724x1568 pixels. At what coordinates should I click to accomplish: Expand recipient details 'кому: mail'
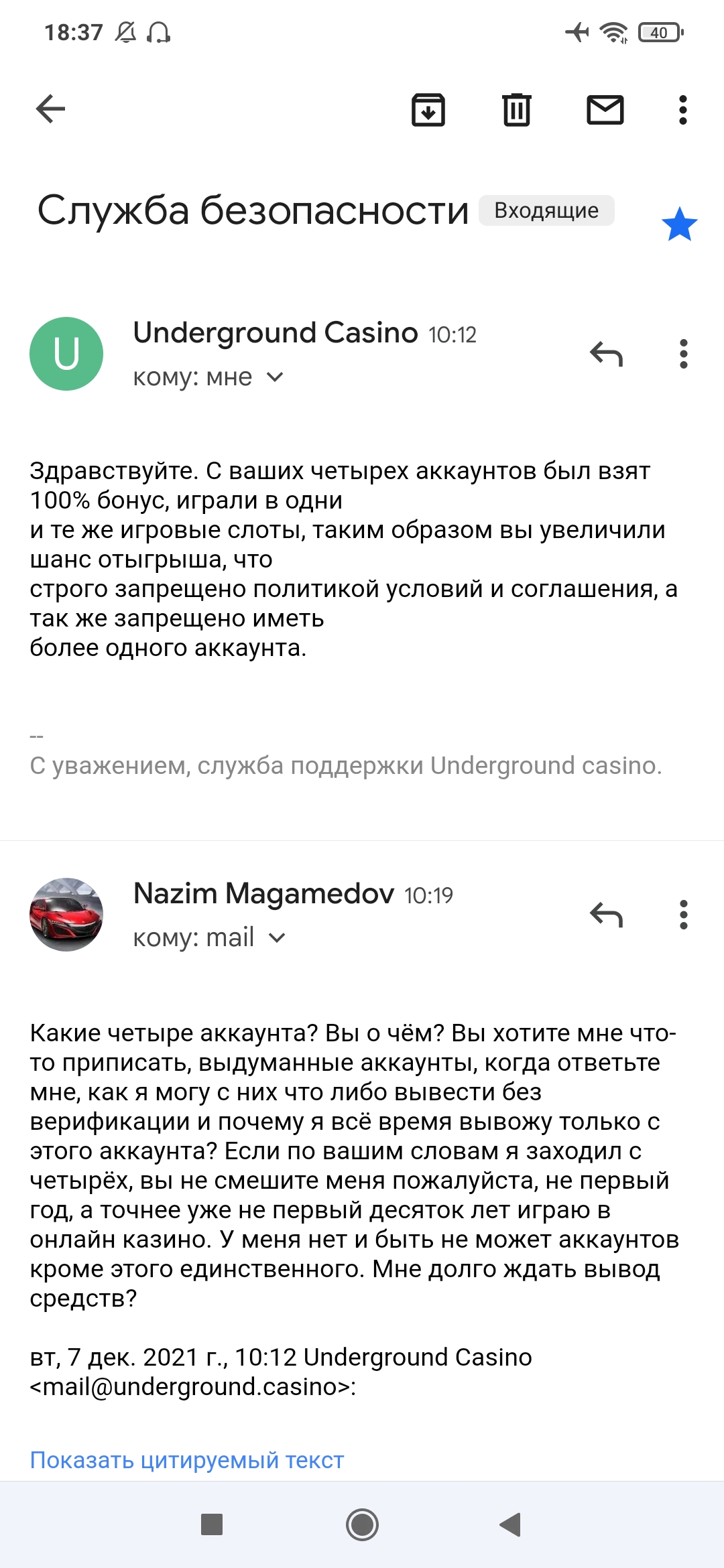210,937
